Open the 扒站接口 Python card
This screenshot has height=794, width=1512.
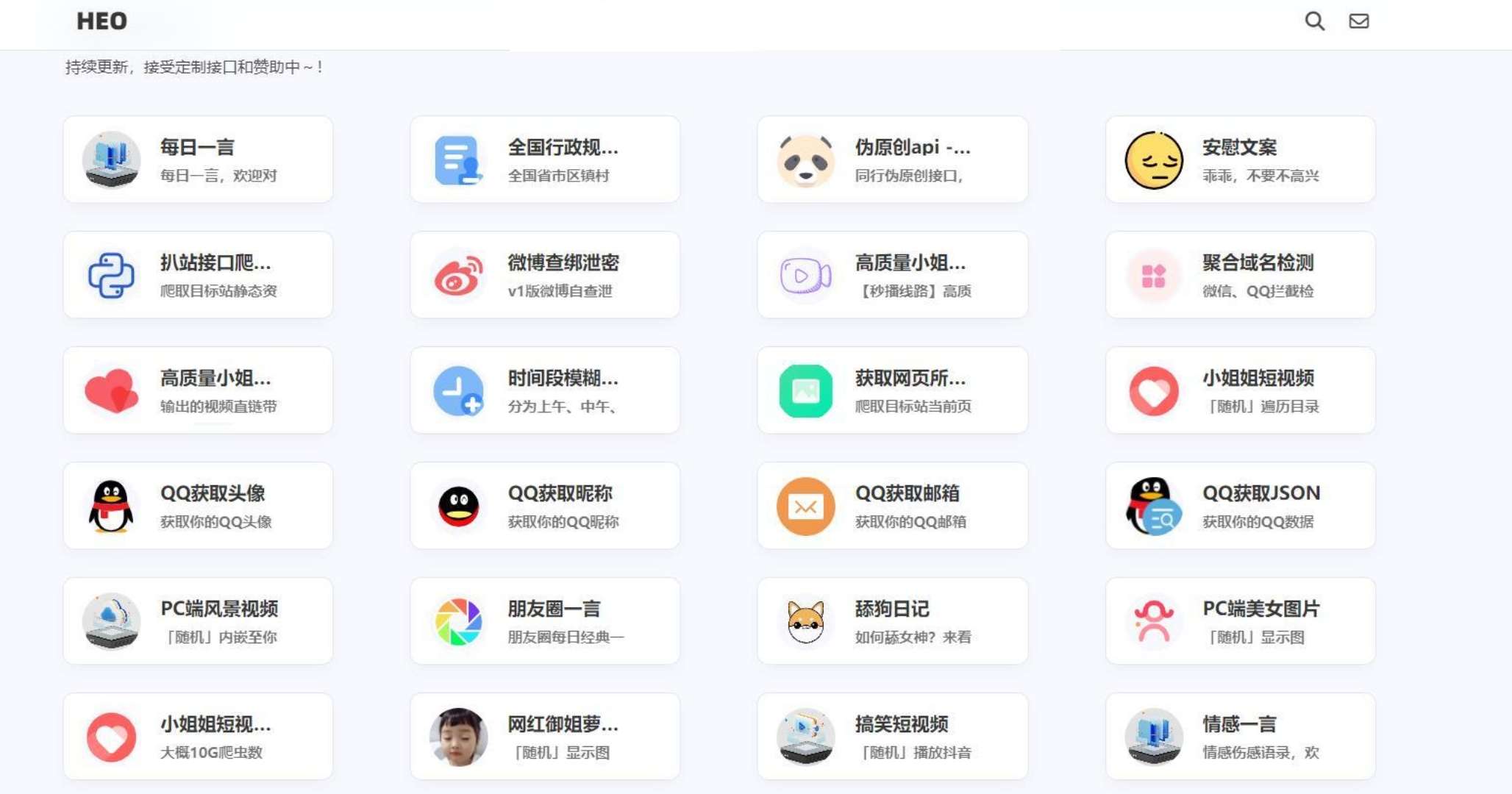coord(198,275)
